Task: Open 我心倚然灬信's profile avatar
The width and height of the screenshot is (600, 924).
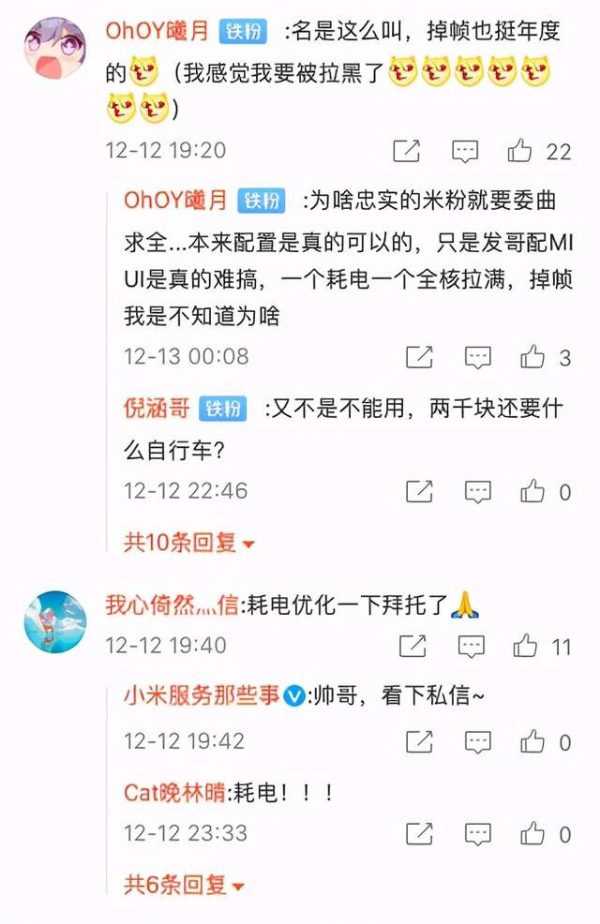Action: tap(54, 621)
